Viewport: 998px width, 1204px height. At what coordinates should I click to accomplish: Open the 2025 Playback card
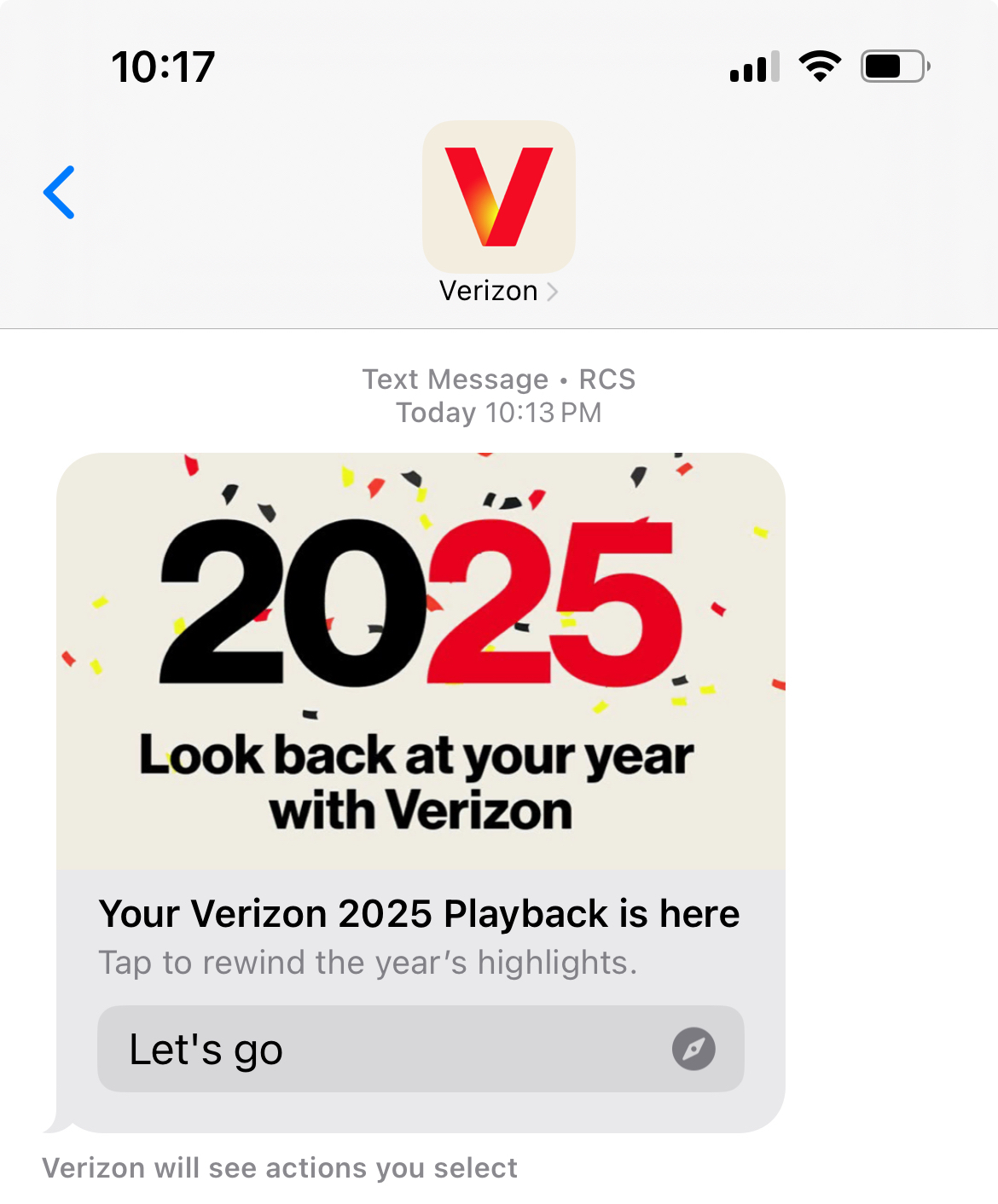[x=421, y=661]
